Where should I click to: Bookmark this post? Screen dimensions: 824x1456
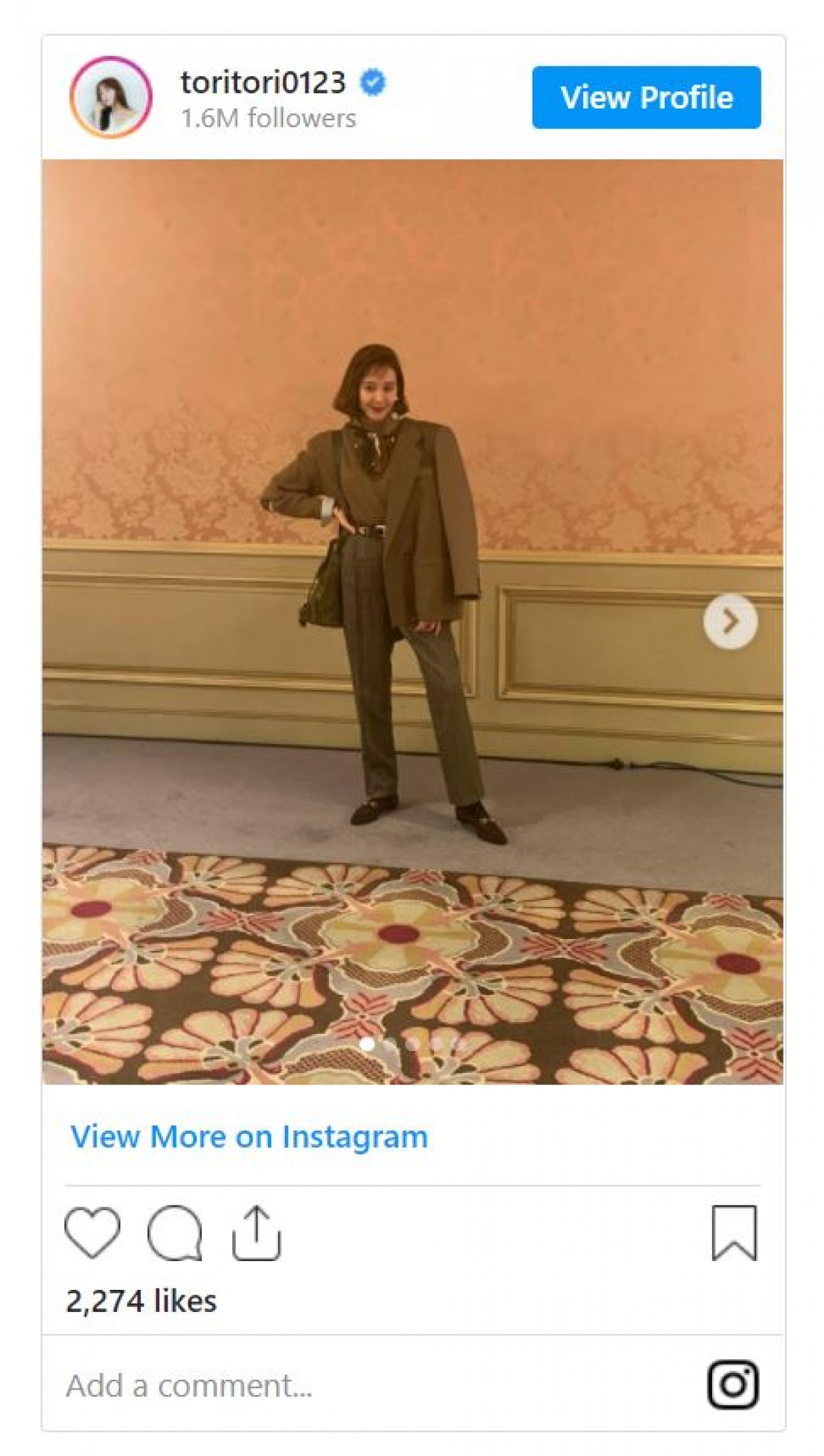[x=734, y=1232]
